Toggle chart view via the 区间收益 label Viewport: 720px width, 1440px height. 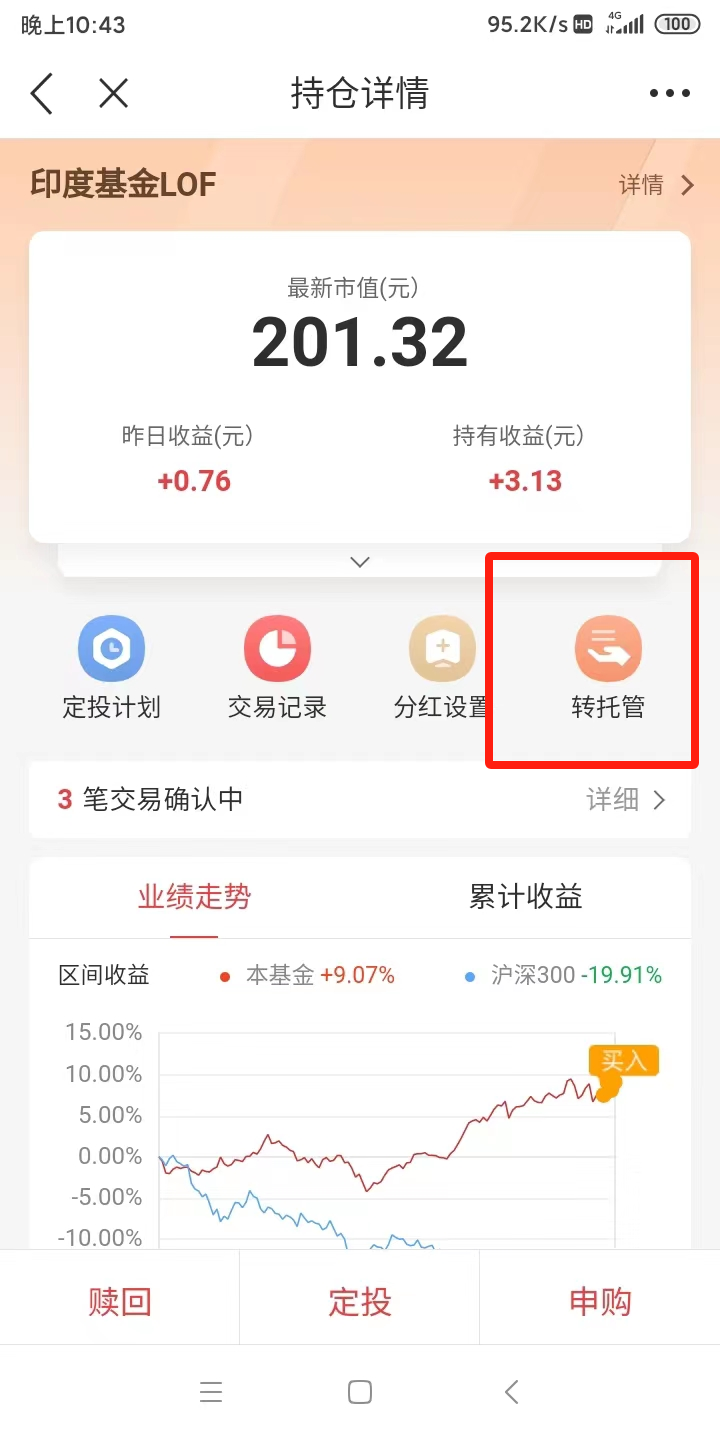pyautogui.click(x=103, y=975)
